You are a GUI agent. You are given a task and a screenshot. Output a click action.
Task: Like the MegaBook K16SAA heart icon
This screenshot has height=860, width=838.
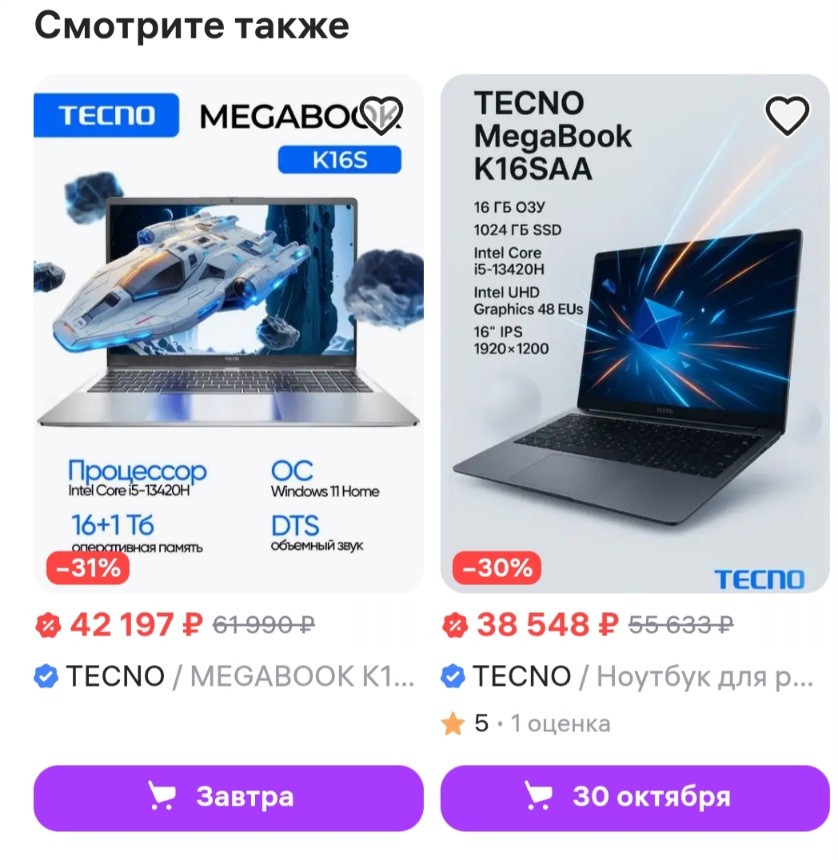pyautogui.click(x=787, y=116)
